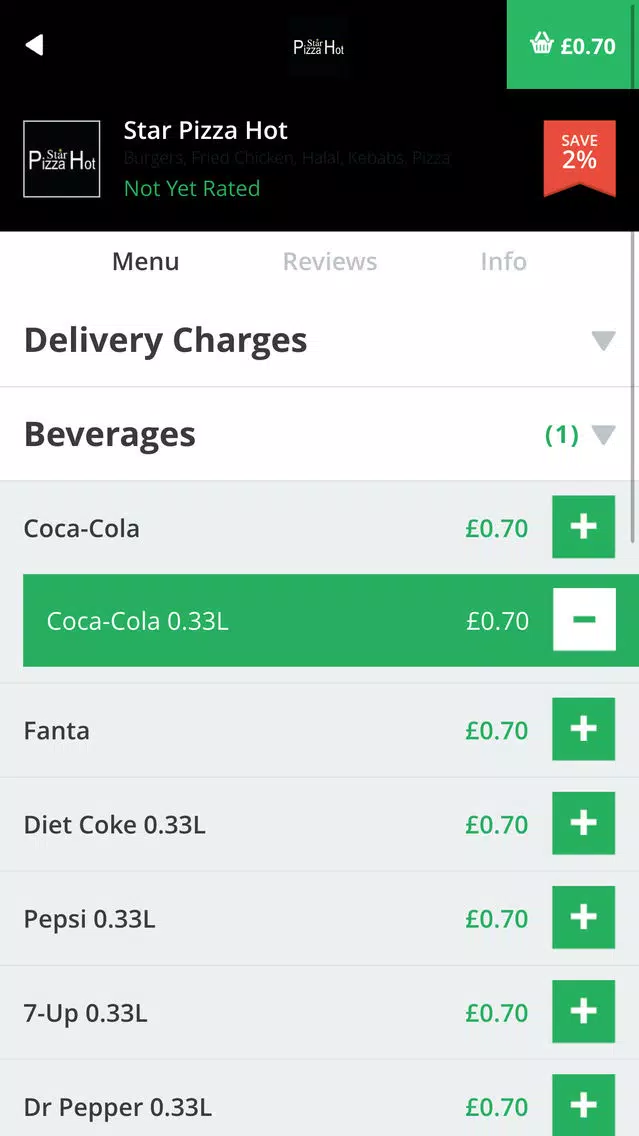Add Dr Pepper 0.33L to the basket

pyautogui.click(x=583, y=1105)
